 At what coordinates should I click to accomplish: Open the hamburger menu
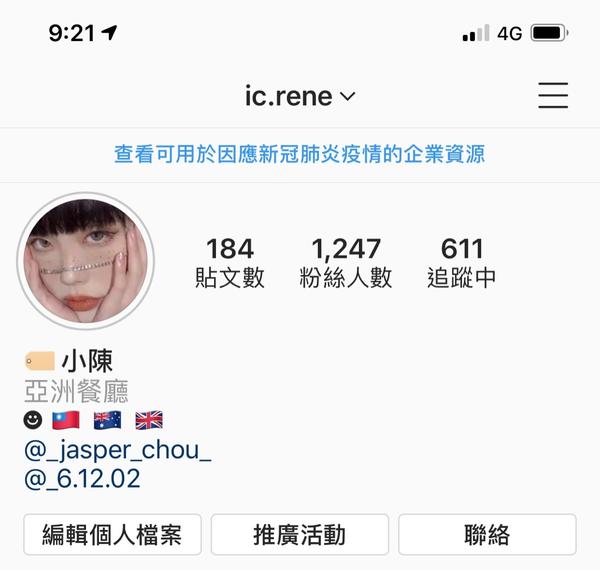tap(553, 96)
